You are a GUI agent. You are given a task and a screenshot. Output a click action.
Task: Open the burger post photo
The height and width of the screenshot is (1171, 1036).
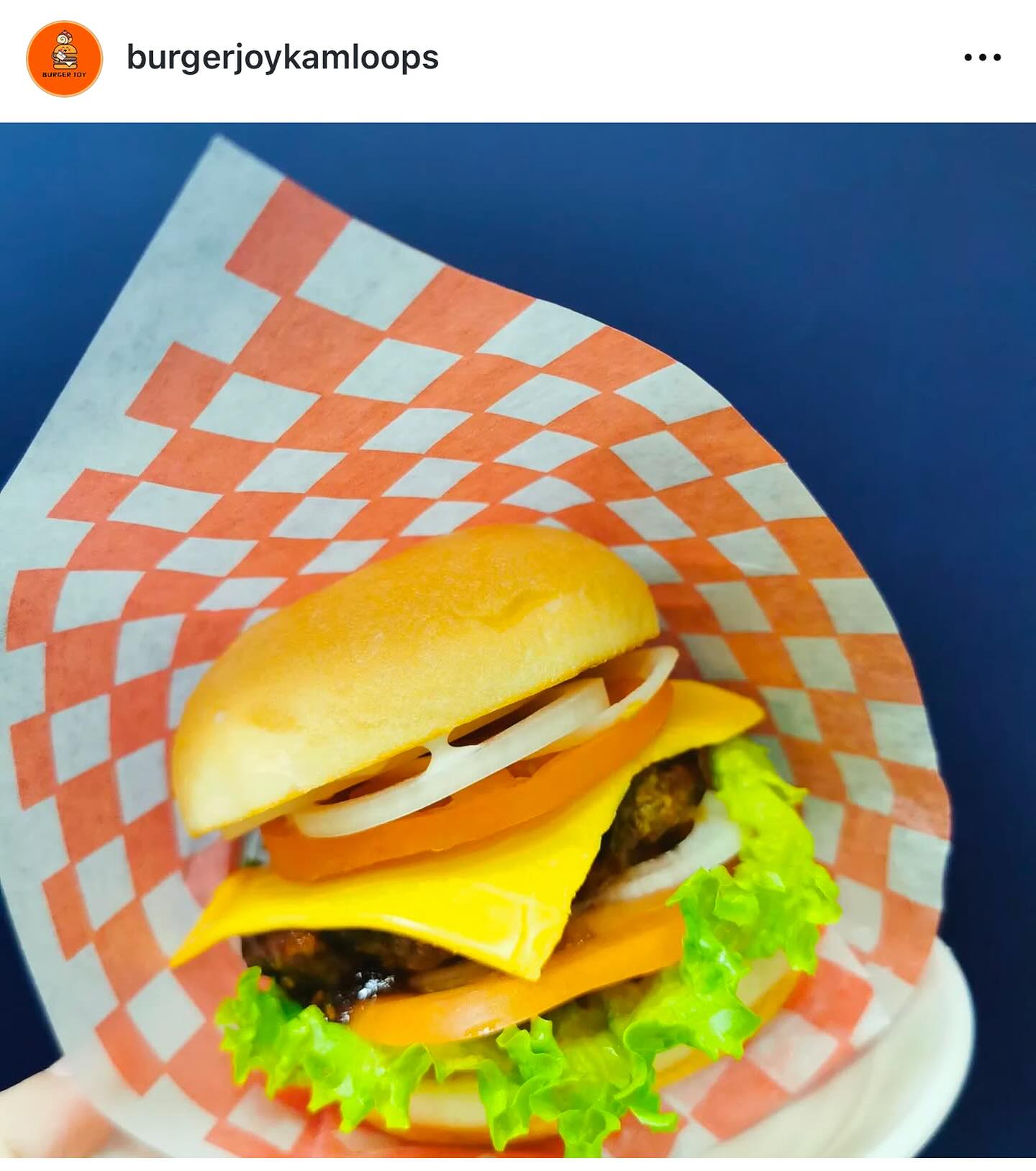[x=518, y=640]
